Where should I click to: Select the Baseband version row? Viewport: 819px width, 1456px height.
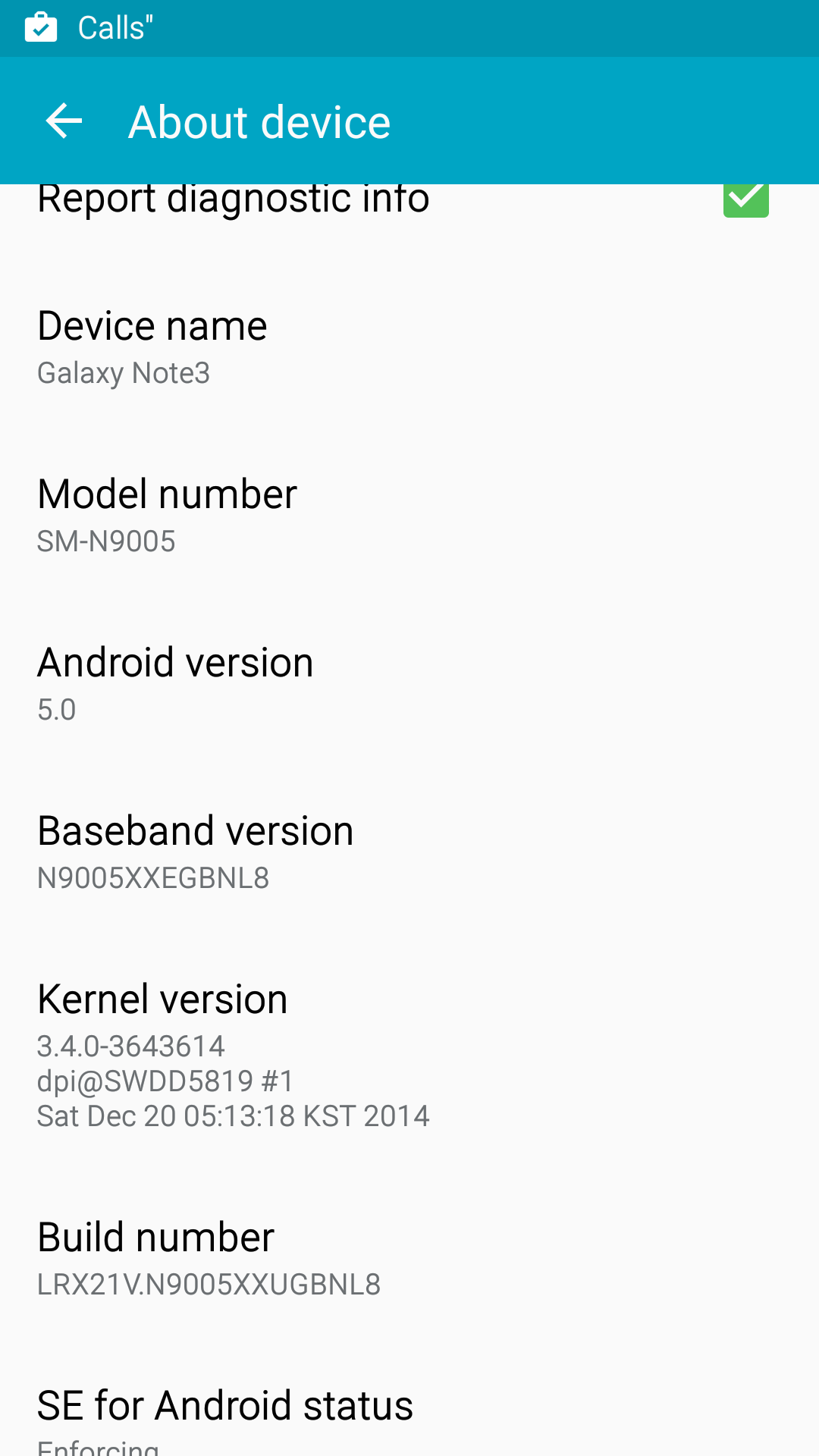(409, 853)
